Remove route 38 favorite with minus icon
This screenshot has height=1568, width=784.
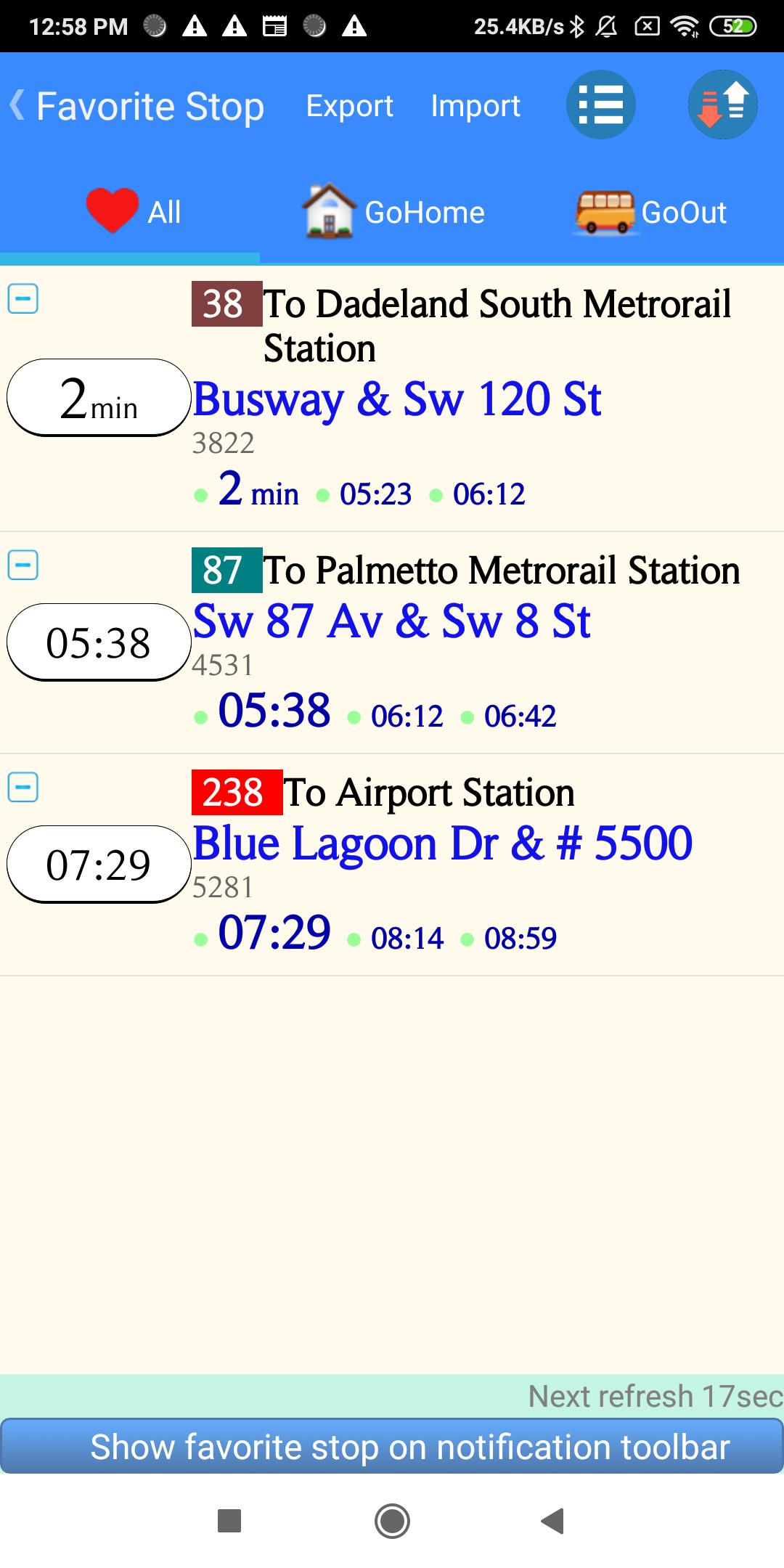pos(23,298)
